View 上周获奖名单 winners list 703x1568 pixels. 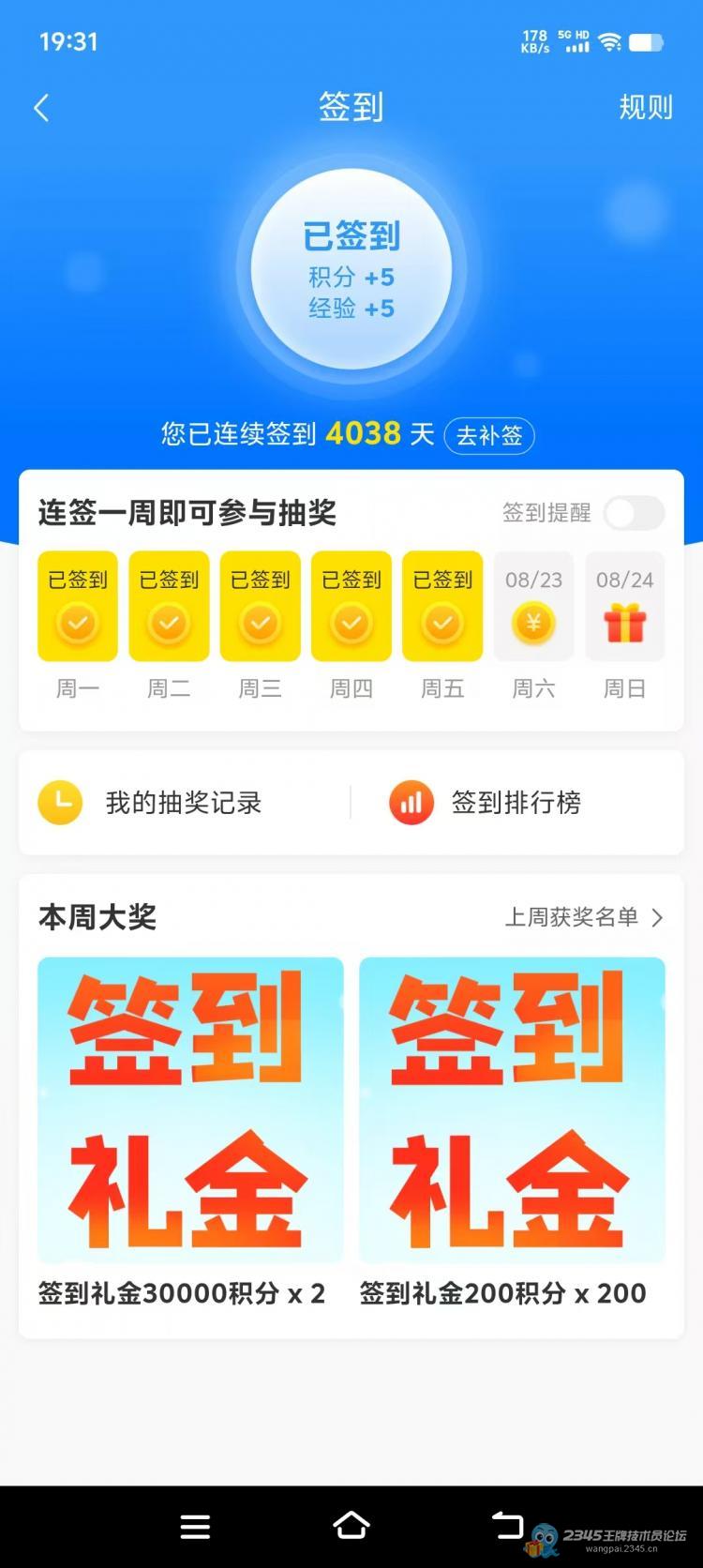583,917
